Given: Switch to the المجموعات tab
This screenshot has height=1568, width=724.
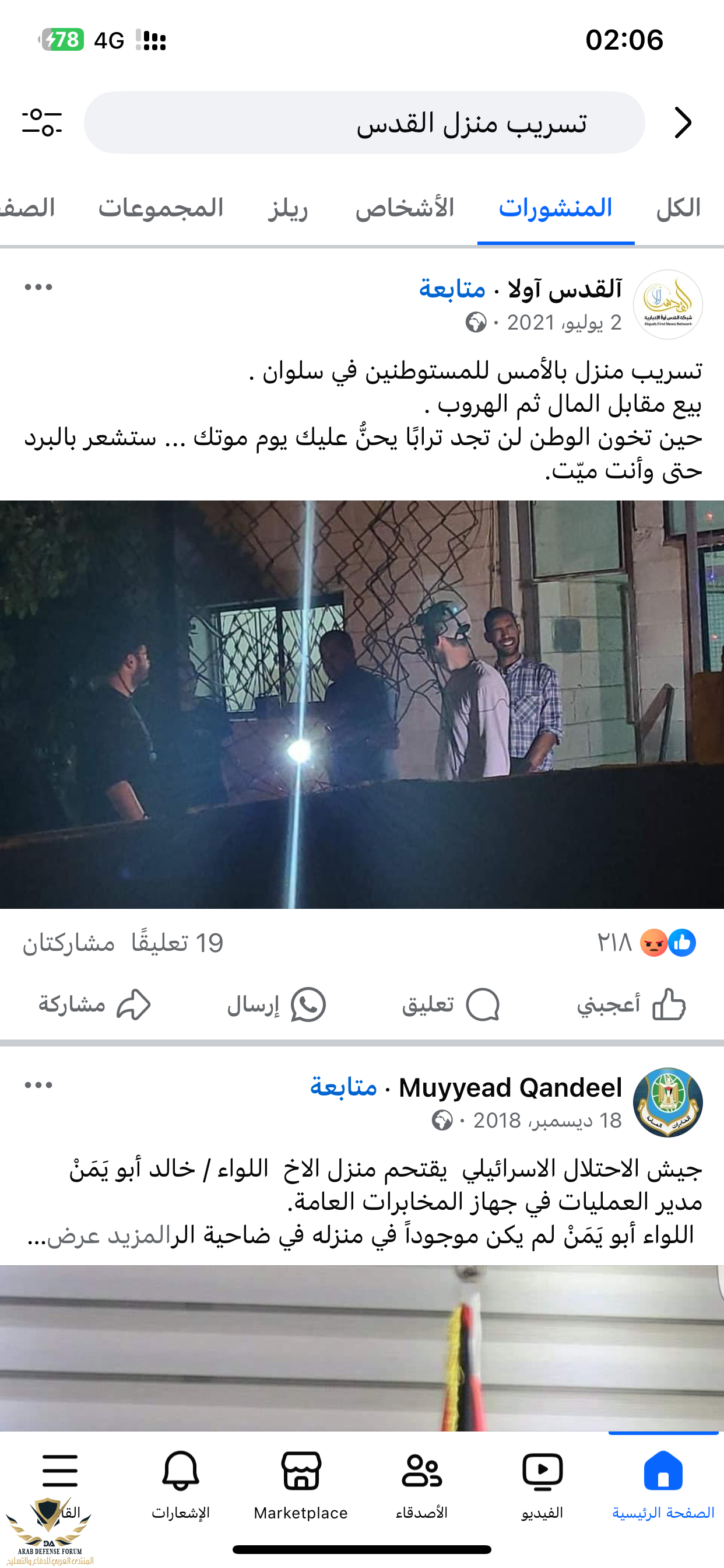Looking at the screenshot, I should 161,208.
